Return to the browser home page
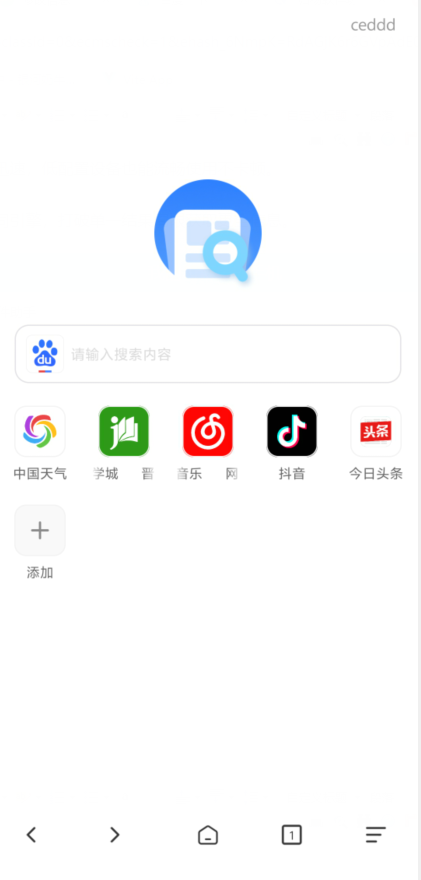The width and height of the screenshot is (421, 880). point(208,835)
